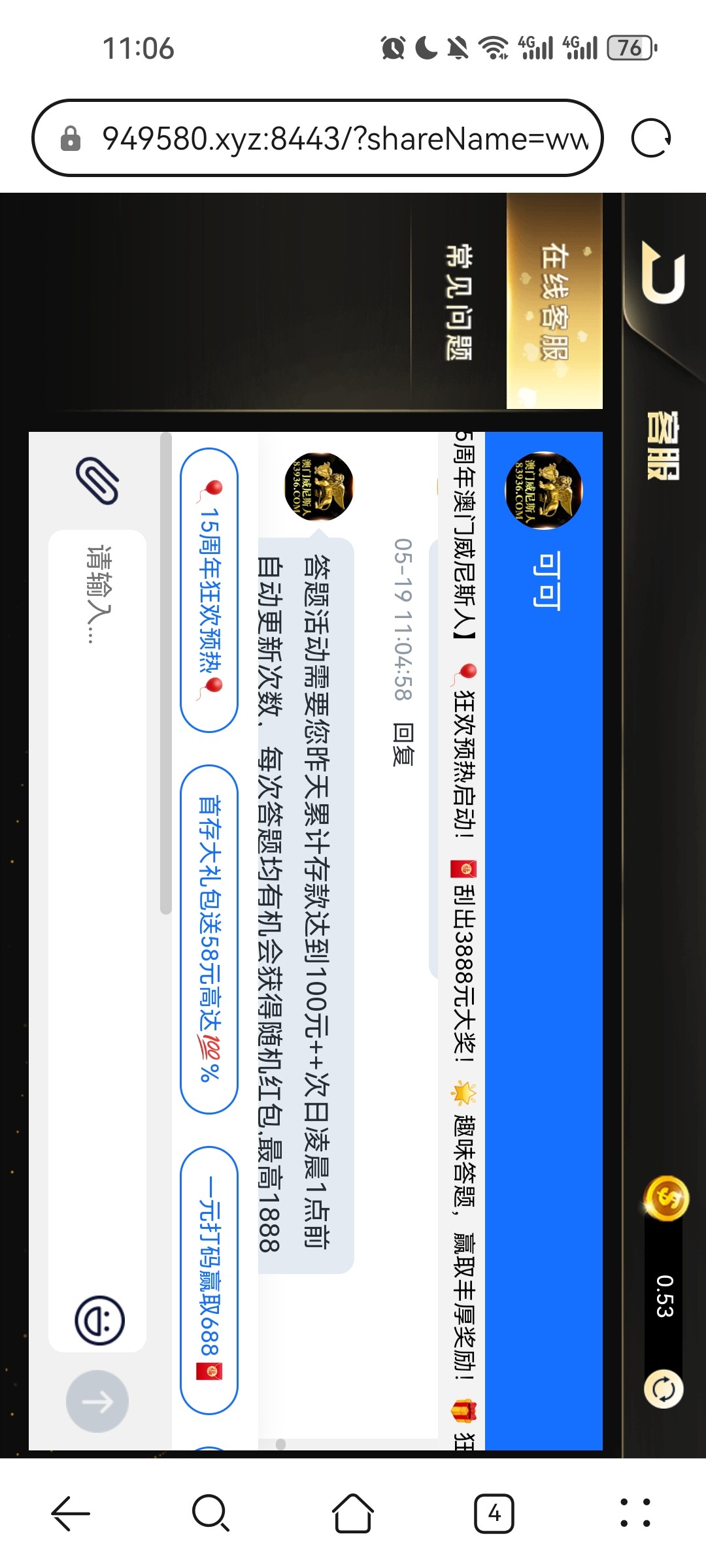Viewport: 706px width, 1568px height.
Task: Open the browser tab switcher showing 4
Action: pos(494,1513)
